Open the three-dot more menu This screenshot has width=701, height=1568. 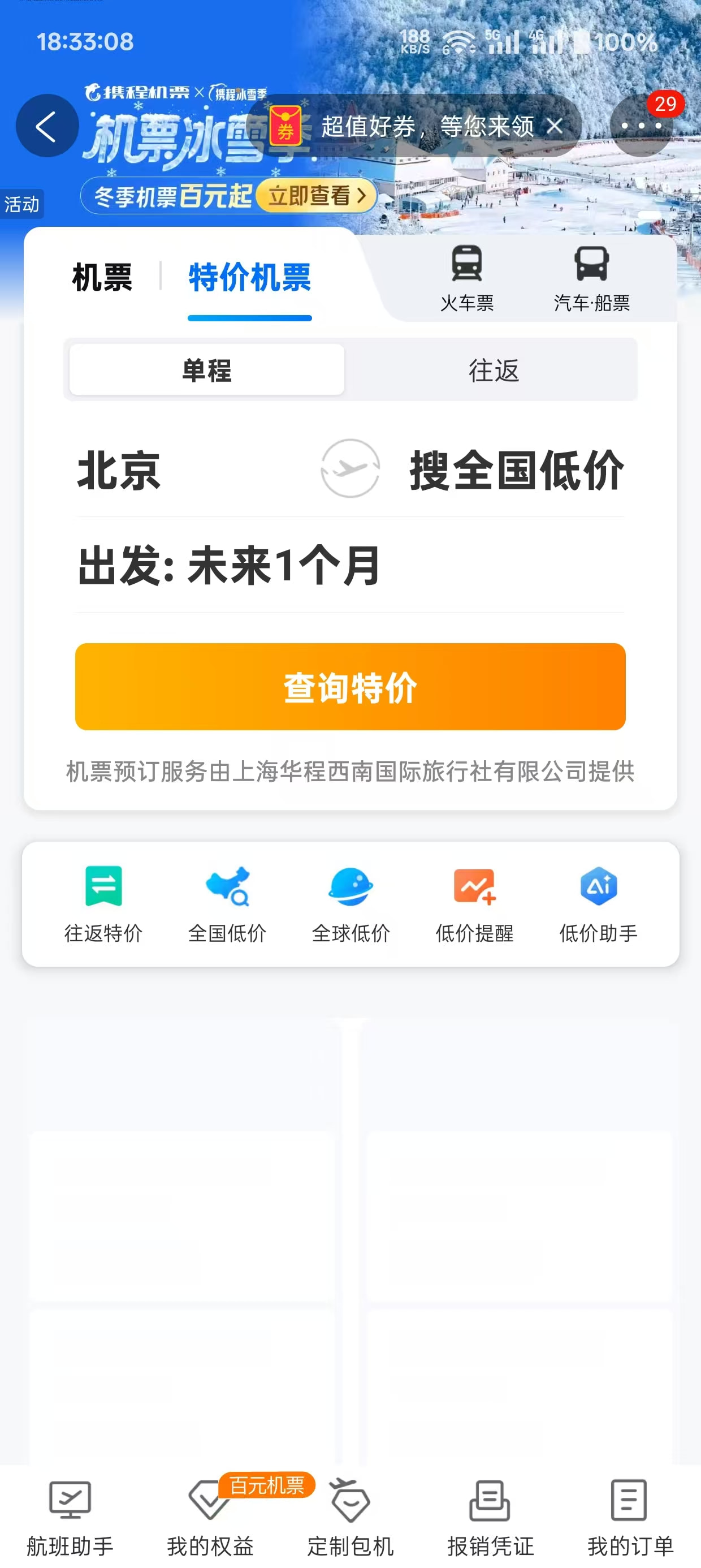click(x=641, y=126)
